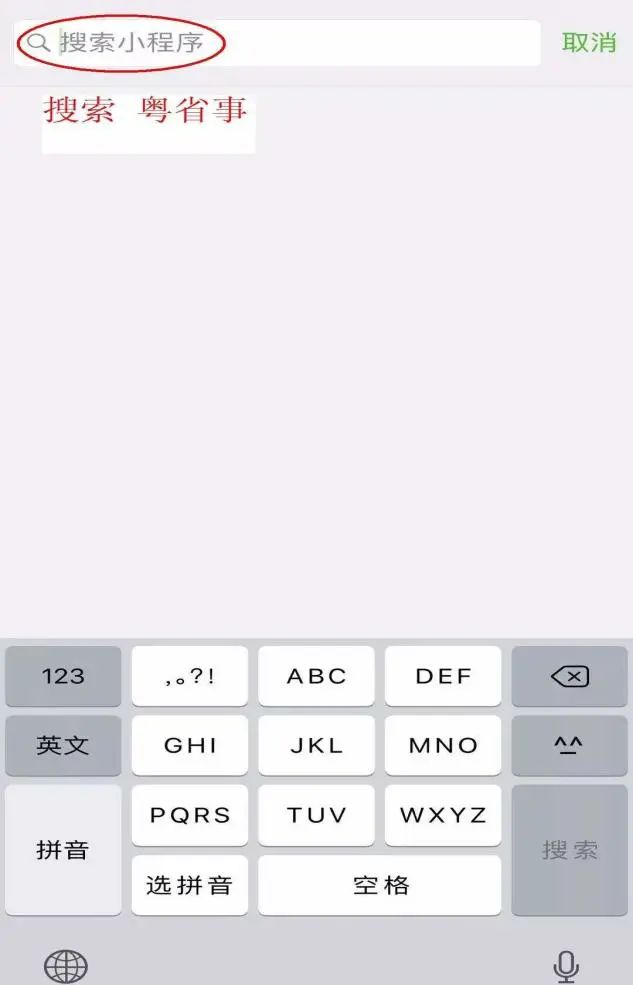633x985 pixels.
Task: Start voice dictation with microphone
Action: (566, 966)
